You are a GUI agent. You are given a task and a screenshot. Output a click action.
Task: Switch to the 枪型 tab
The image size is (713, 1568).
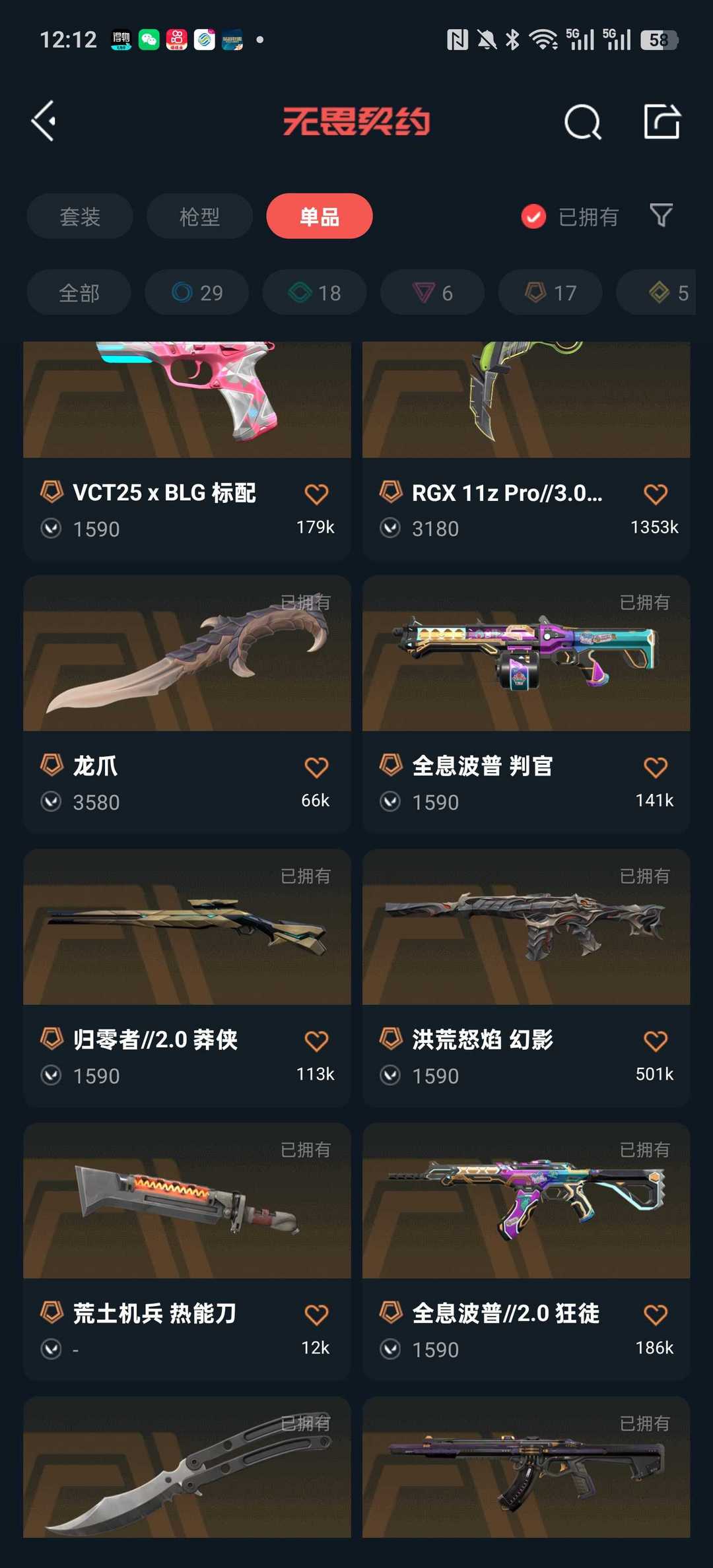pos(199,216)
